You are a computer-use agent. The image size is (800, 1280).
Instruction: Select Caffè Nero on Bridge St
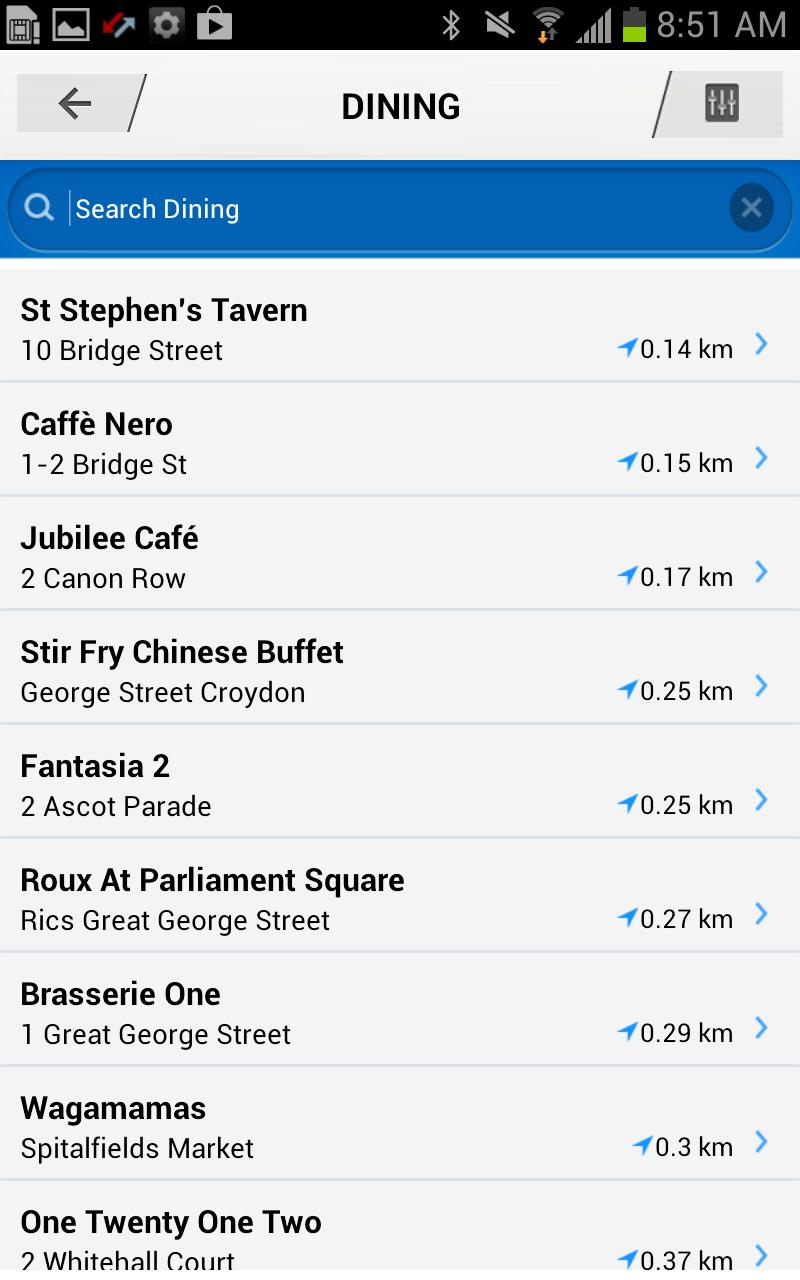pyautogui.click(x=400, y=442)
